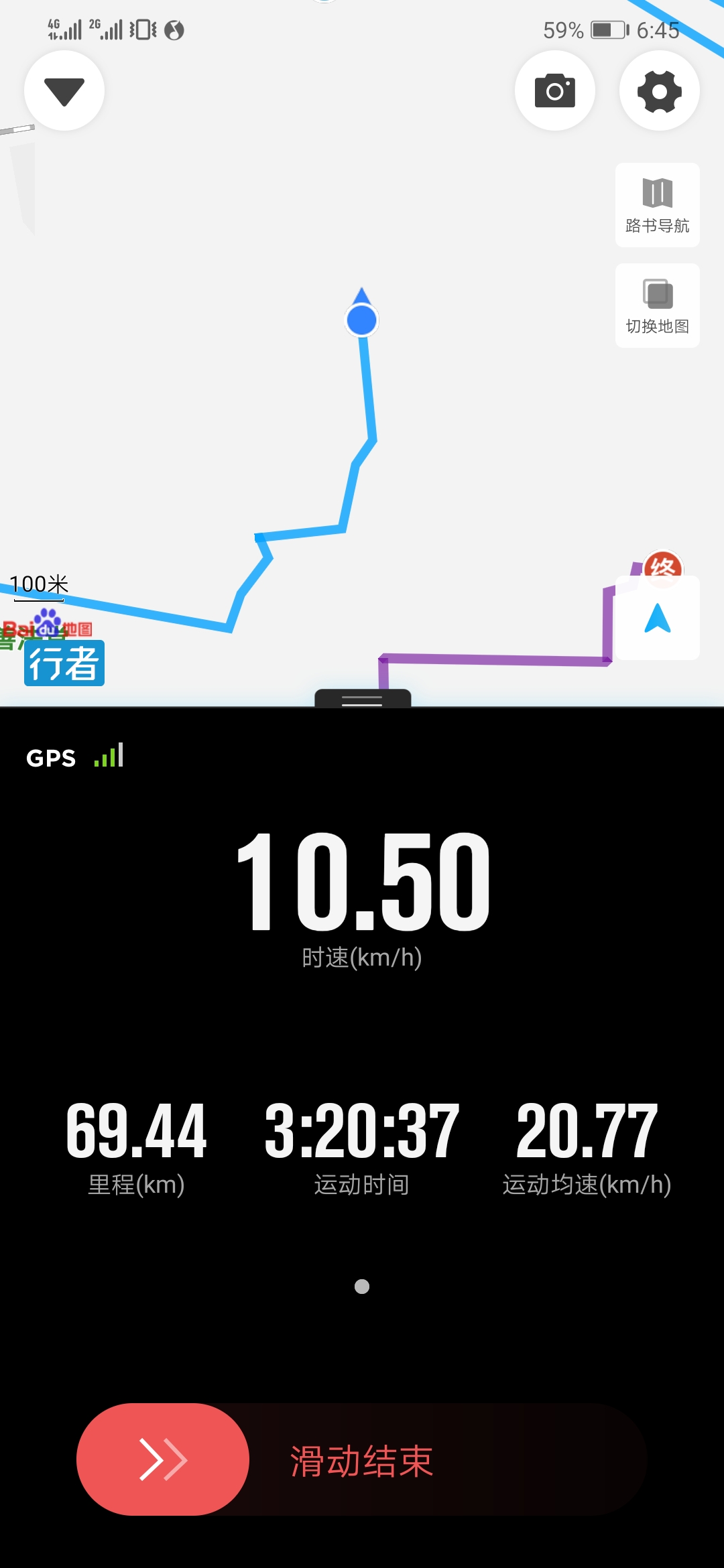Screen dimensions: 724x1568
Task: Recenter map on current location arrow
Action: tap(658, 618)
